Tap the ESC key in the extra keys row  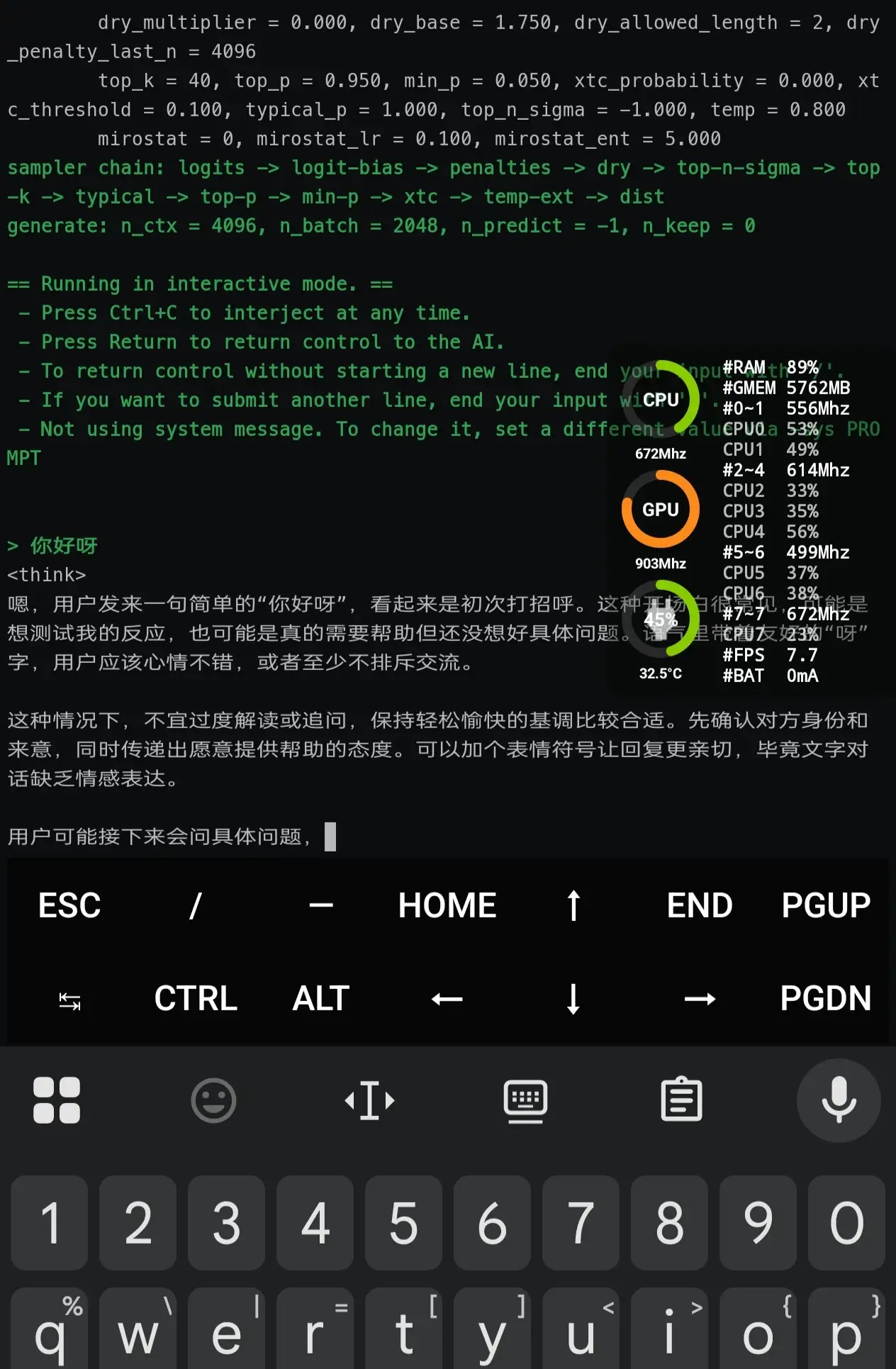click(x=69, y=905)
